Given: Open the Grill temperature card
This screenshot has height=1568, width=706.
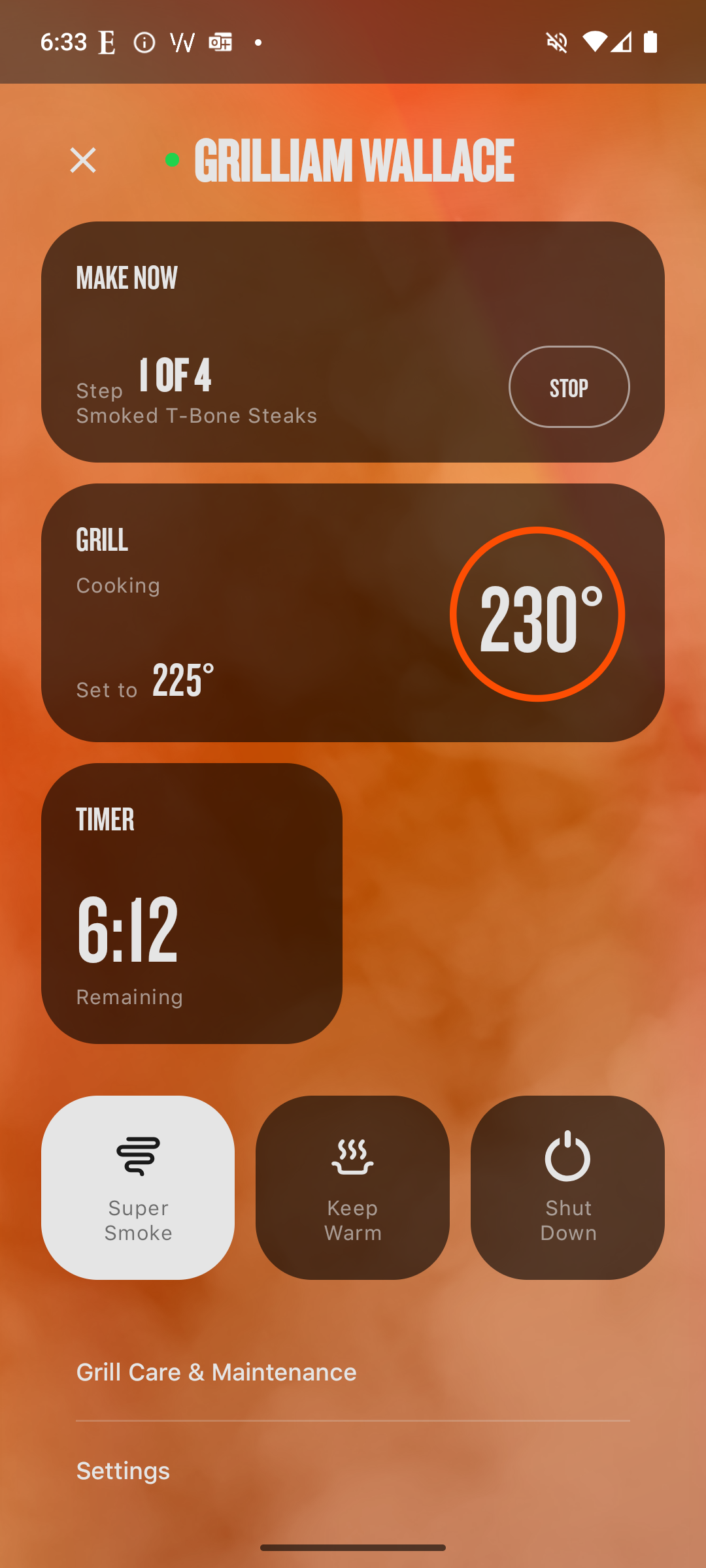Looking at the screenshot, I should [x=261, y=613].
